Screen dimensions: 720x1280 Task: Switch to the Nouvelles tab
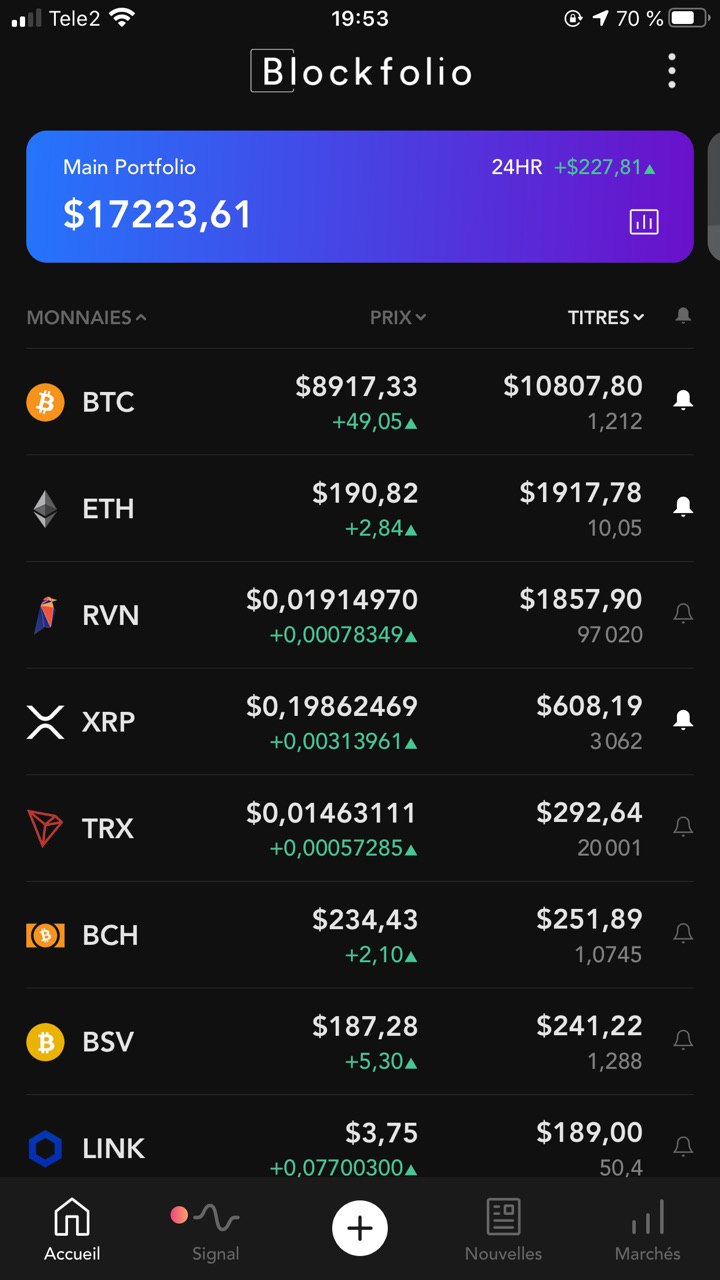pyautogui.click(x=503, y=1230)
